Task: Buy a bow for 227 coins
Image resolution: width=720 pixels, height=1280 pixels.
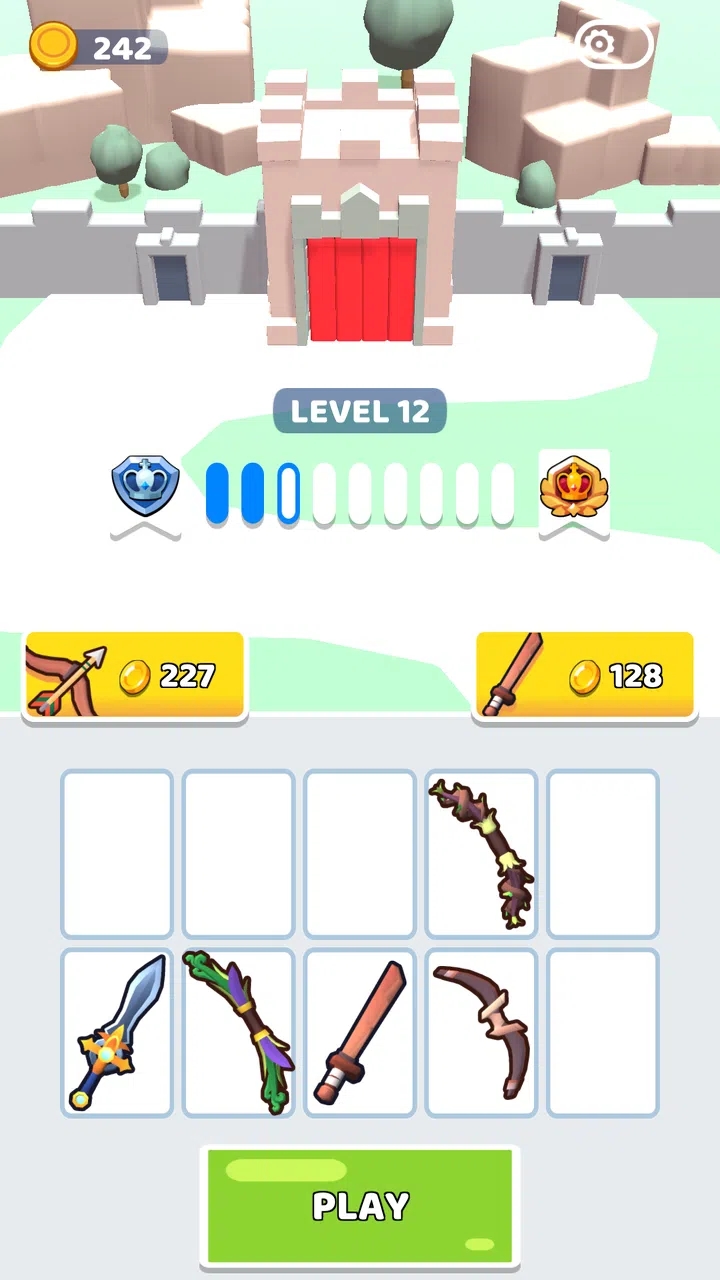Action: [x=134, y=675]
